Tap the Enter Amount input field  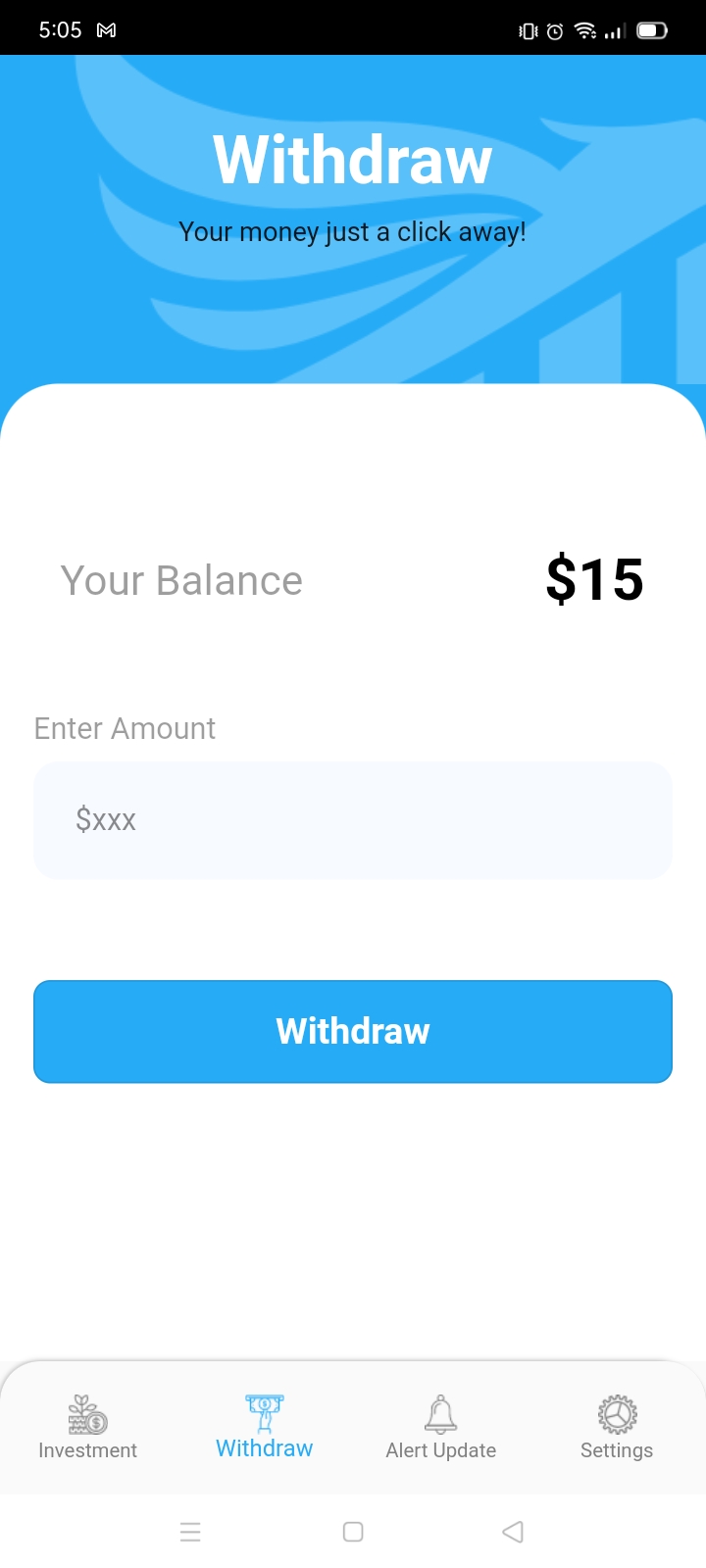tap(353, 820)
